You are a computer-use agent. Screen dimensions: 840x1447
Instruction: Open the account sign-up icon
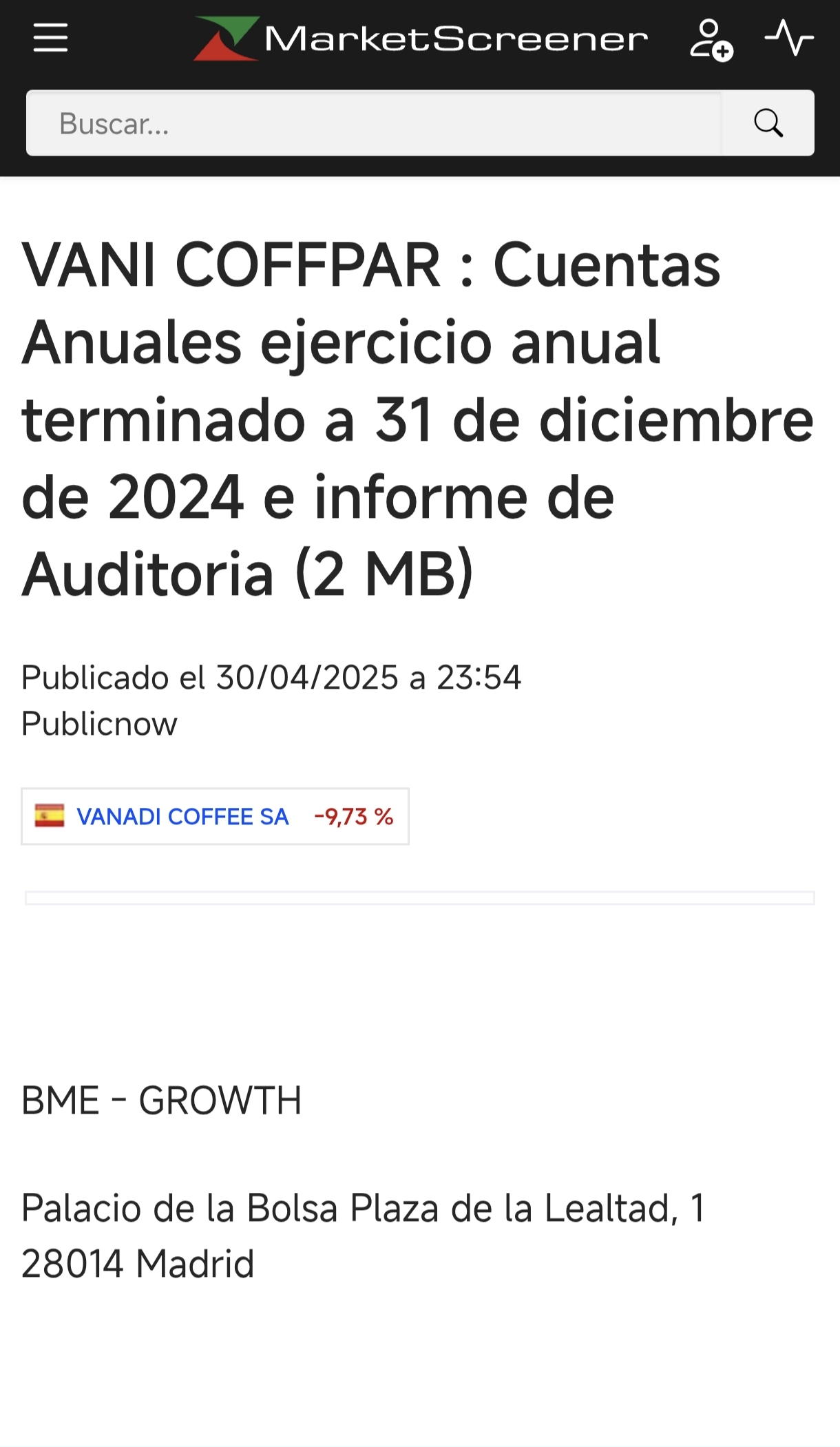711,40
